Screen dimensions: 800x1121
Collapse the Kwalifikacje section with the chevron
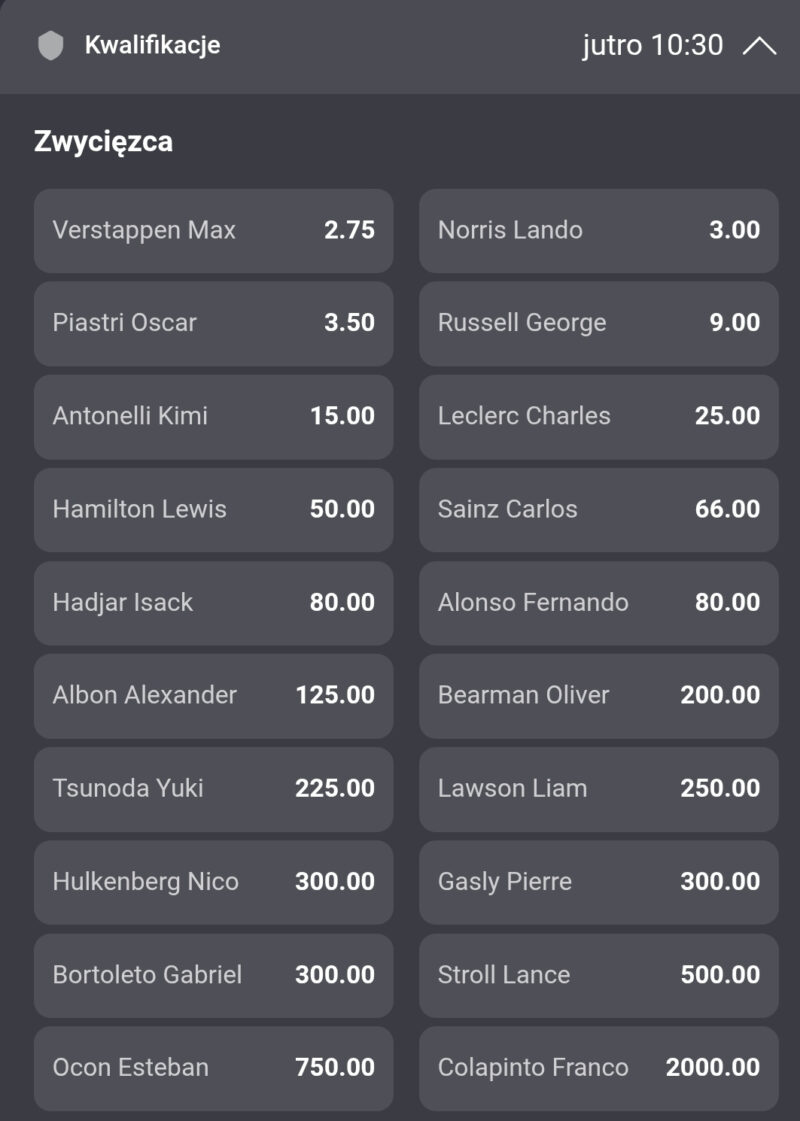click(x=761, y=44)
